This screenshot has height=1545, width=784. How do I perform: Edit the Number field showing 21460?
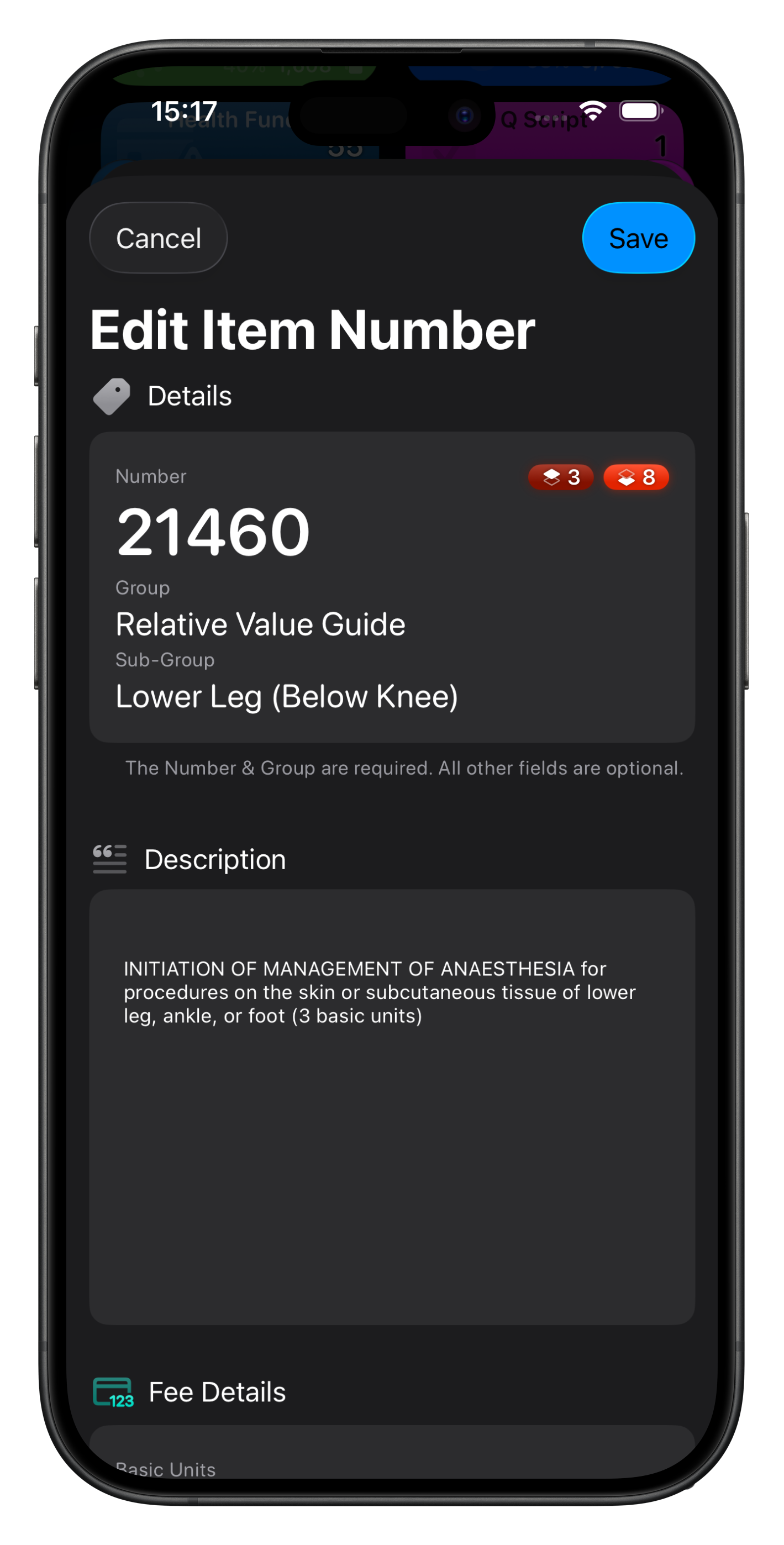(213, 532)
